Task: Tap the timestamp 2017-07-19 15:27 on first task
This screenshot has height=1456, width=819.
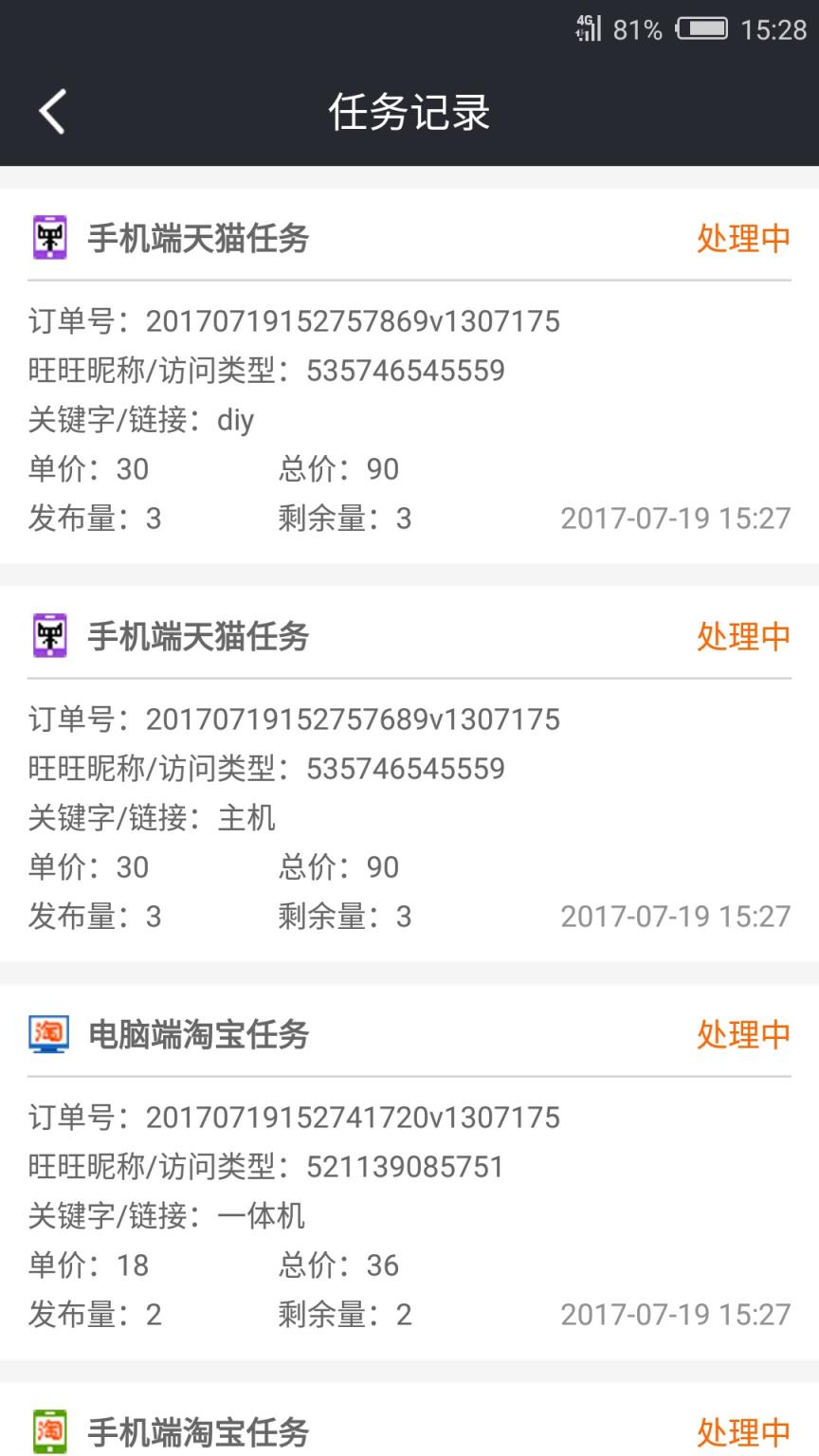Action: click(676, 518)
